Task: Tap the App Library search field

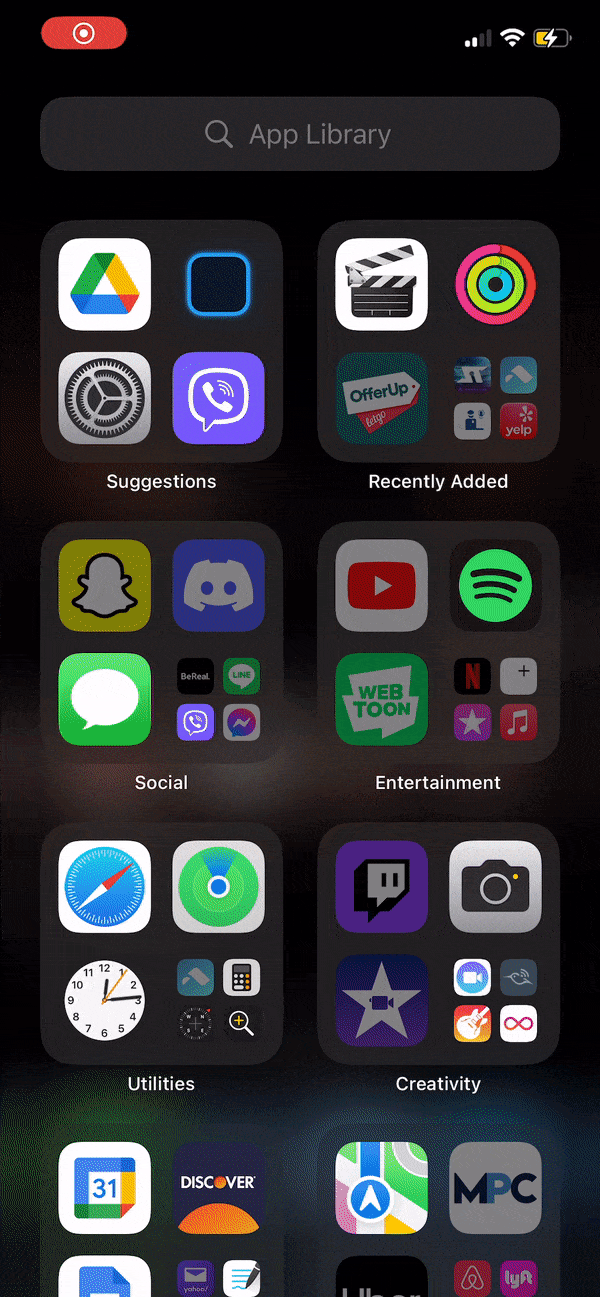Action: pyautogui.click(x=300, y=134)
